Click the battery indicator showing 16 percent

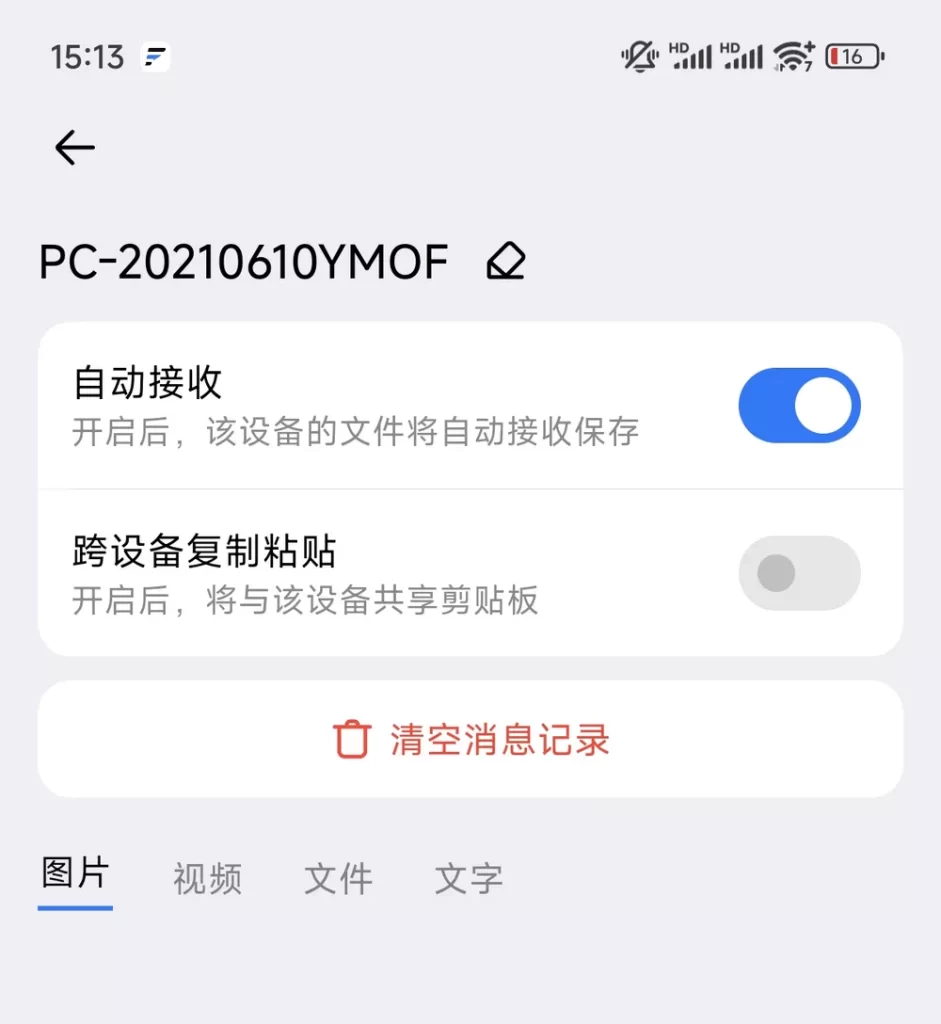853,57
